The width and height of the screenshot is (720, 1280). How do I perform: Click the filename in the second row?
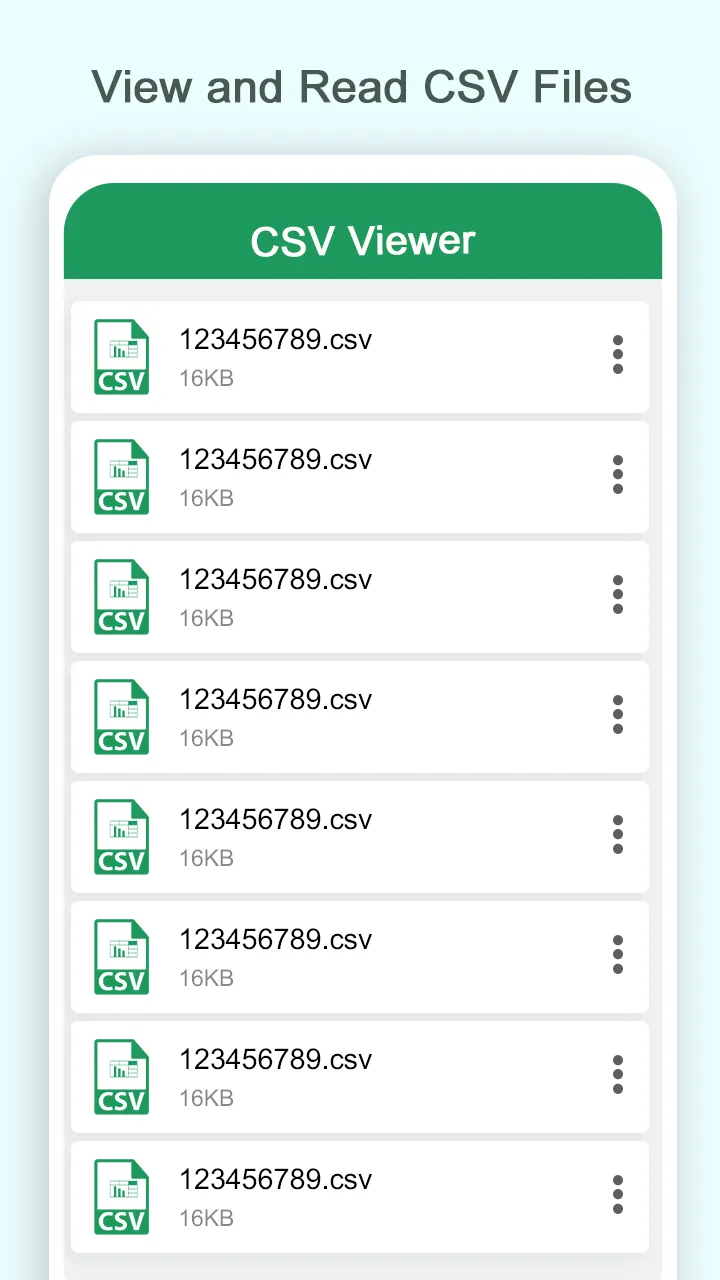275,460
